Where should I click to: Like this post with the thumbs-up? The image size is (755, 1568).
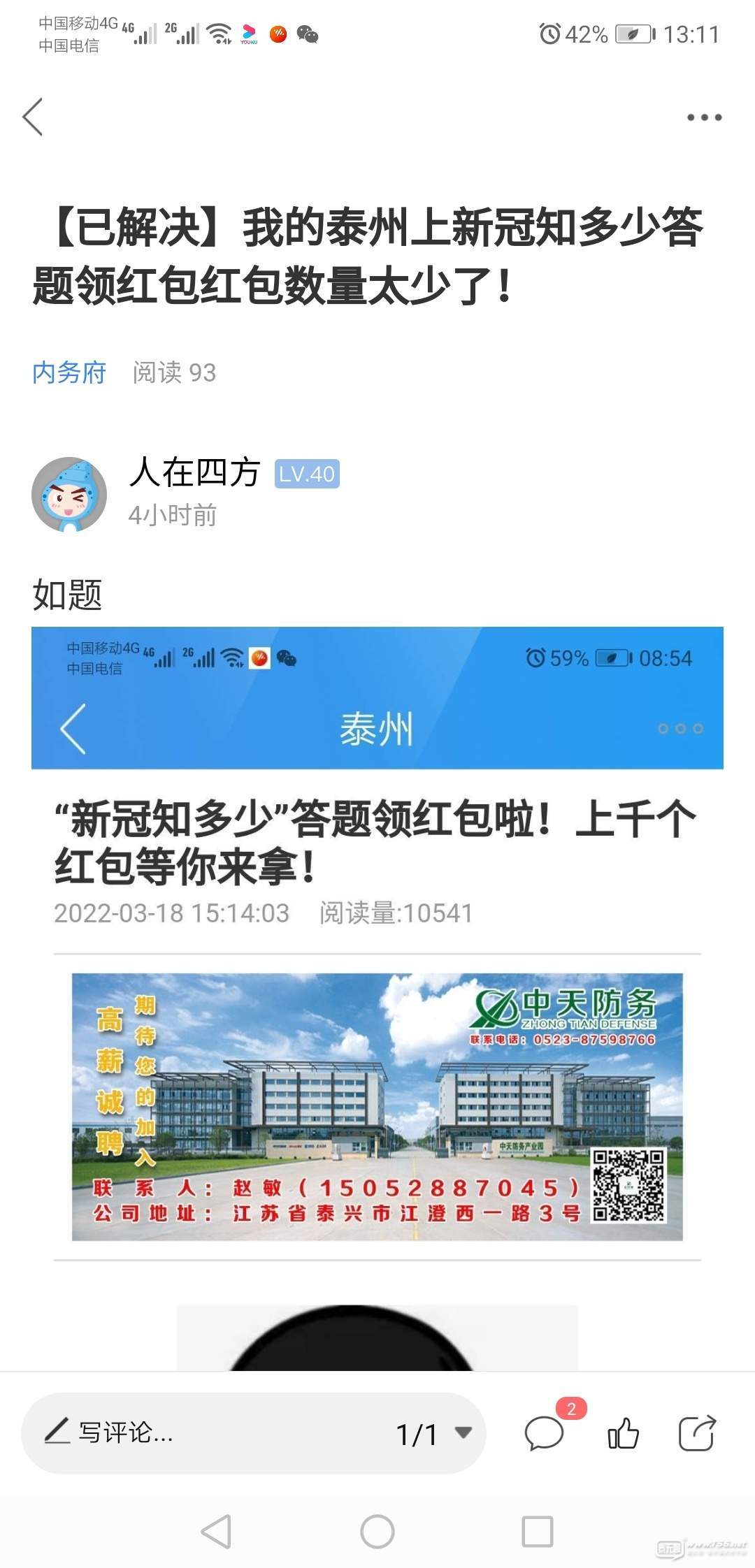[x=623, y=1434]
